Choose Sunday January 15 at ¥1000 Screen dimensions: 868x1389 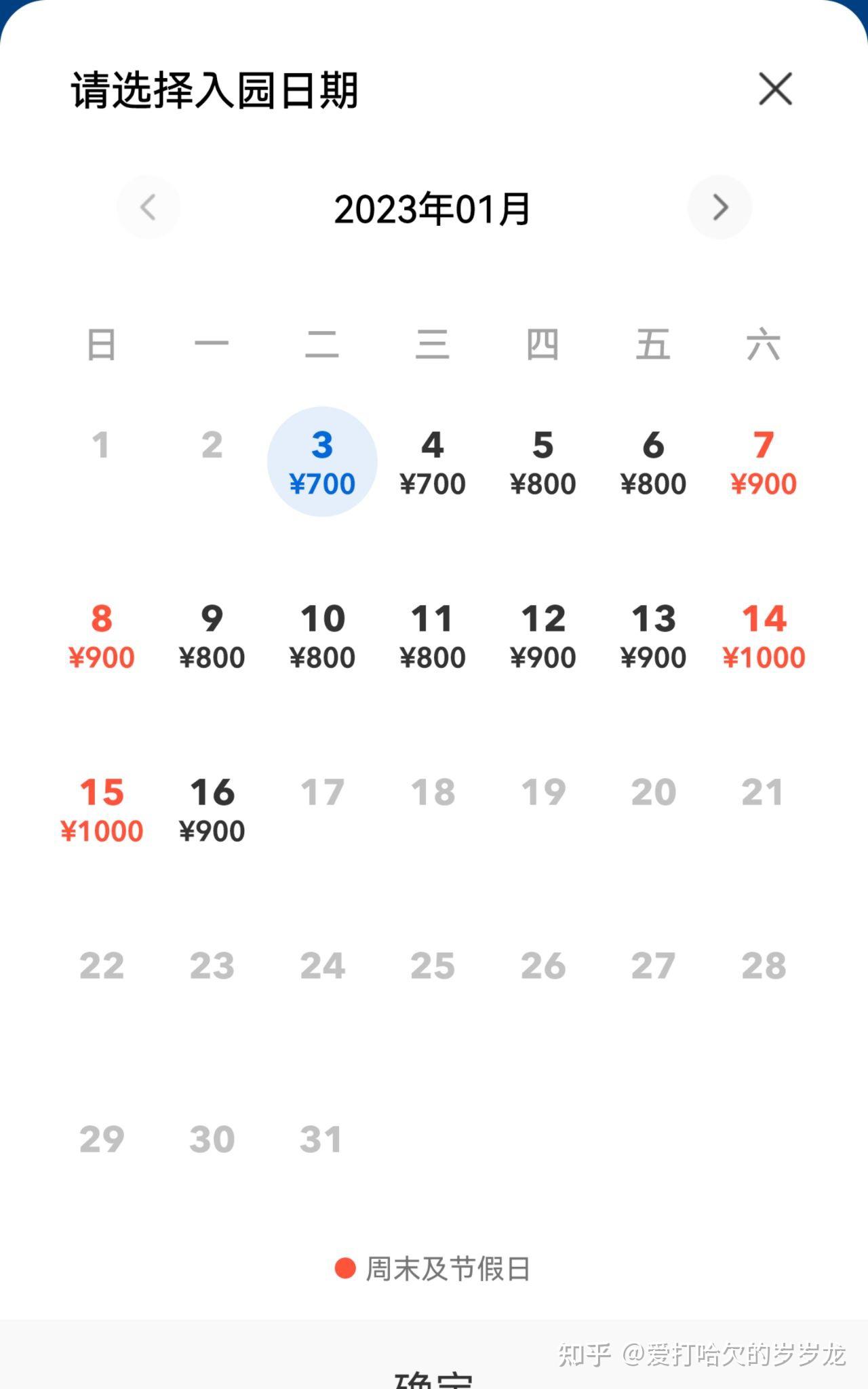(102, 810)
